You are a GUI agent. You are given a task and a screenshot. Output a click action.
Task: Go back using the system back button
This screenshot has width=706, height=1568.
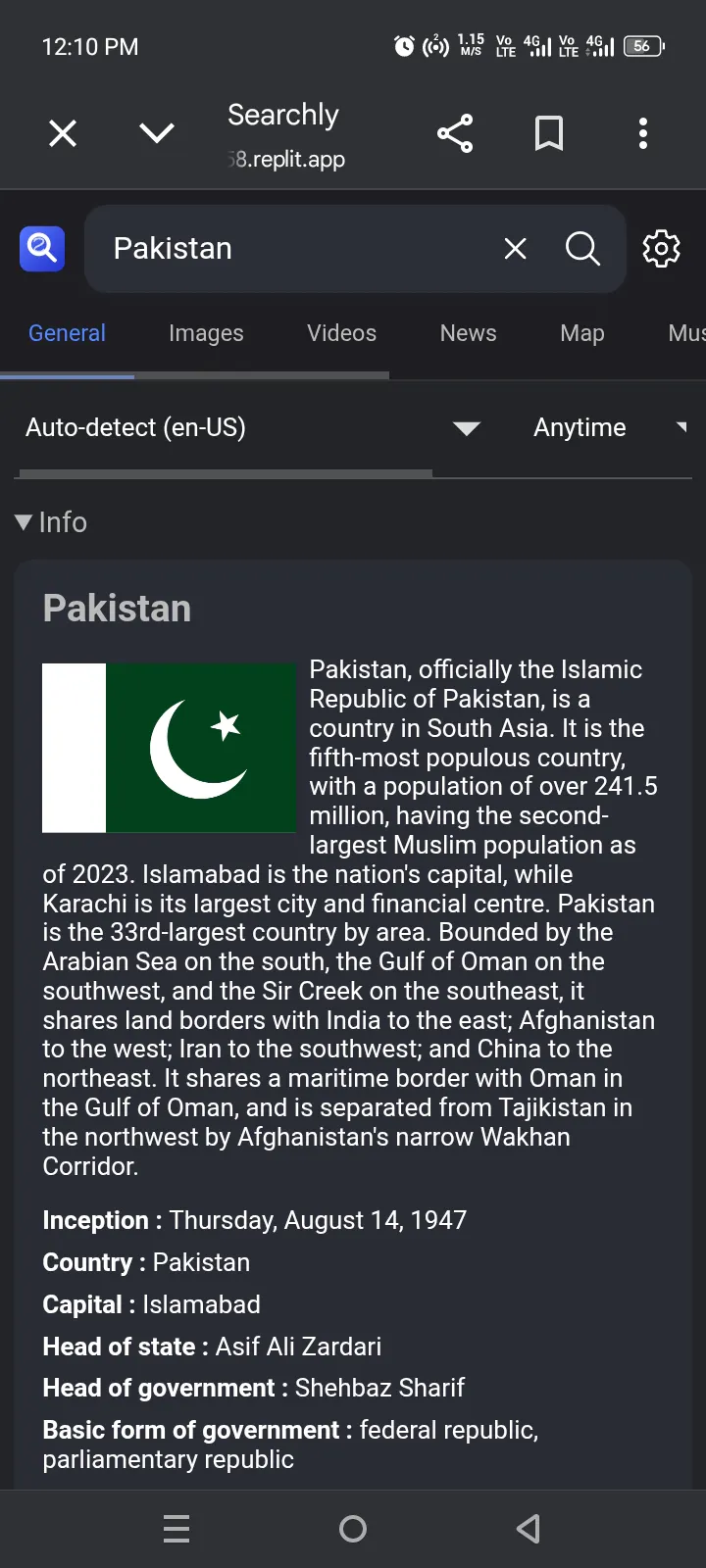(x=529, y=1529)
